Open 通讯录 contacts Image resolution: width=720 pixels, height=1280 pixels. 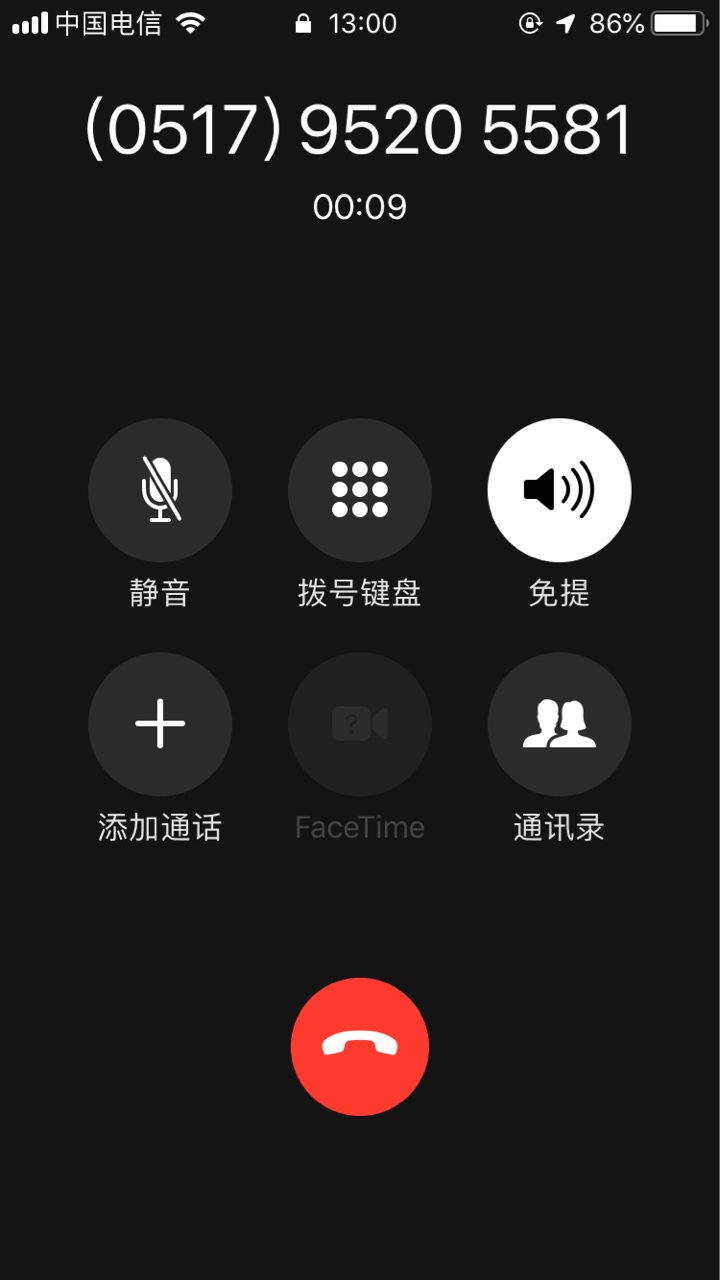(559, 724)
